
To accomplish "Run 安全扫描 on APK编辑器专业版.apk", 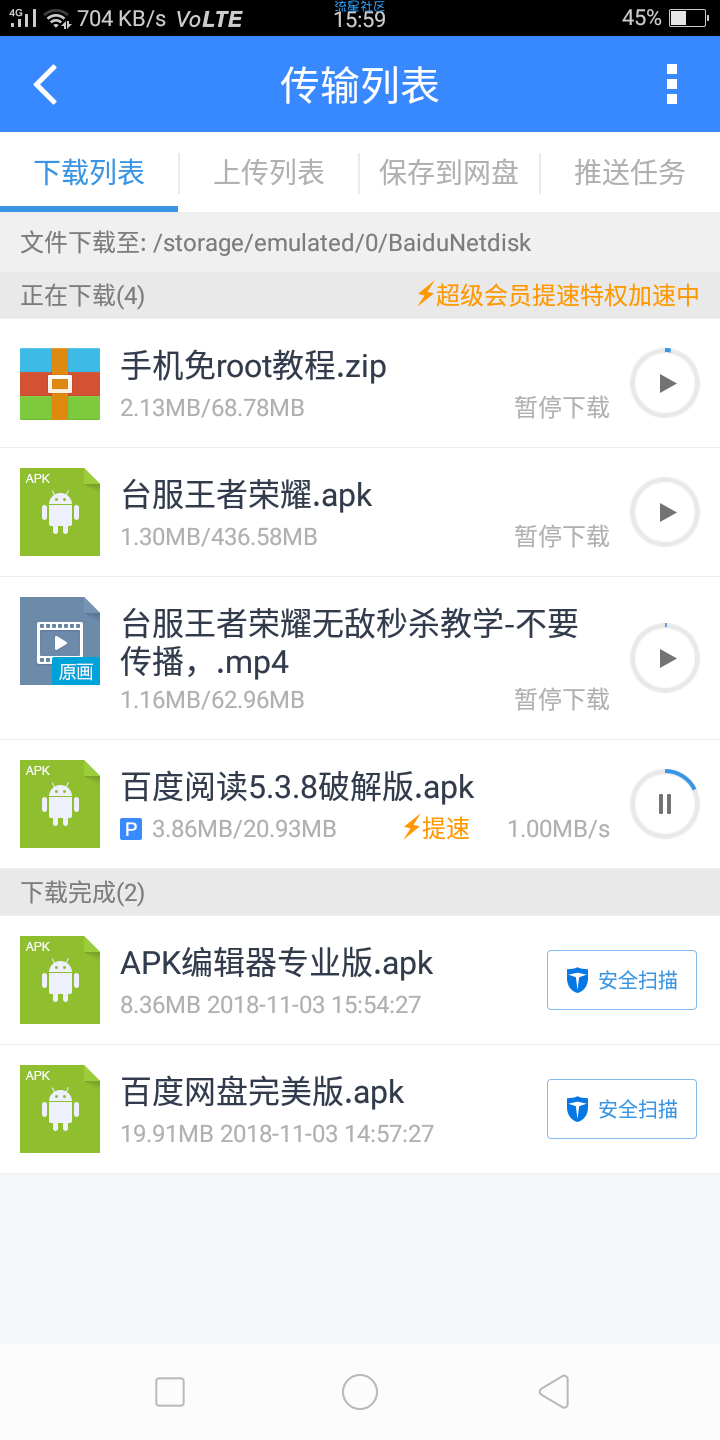I will pyautogui.click(x=622, y=980).
